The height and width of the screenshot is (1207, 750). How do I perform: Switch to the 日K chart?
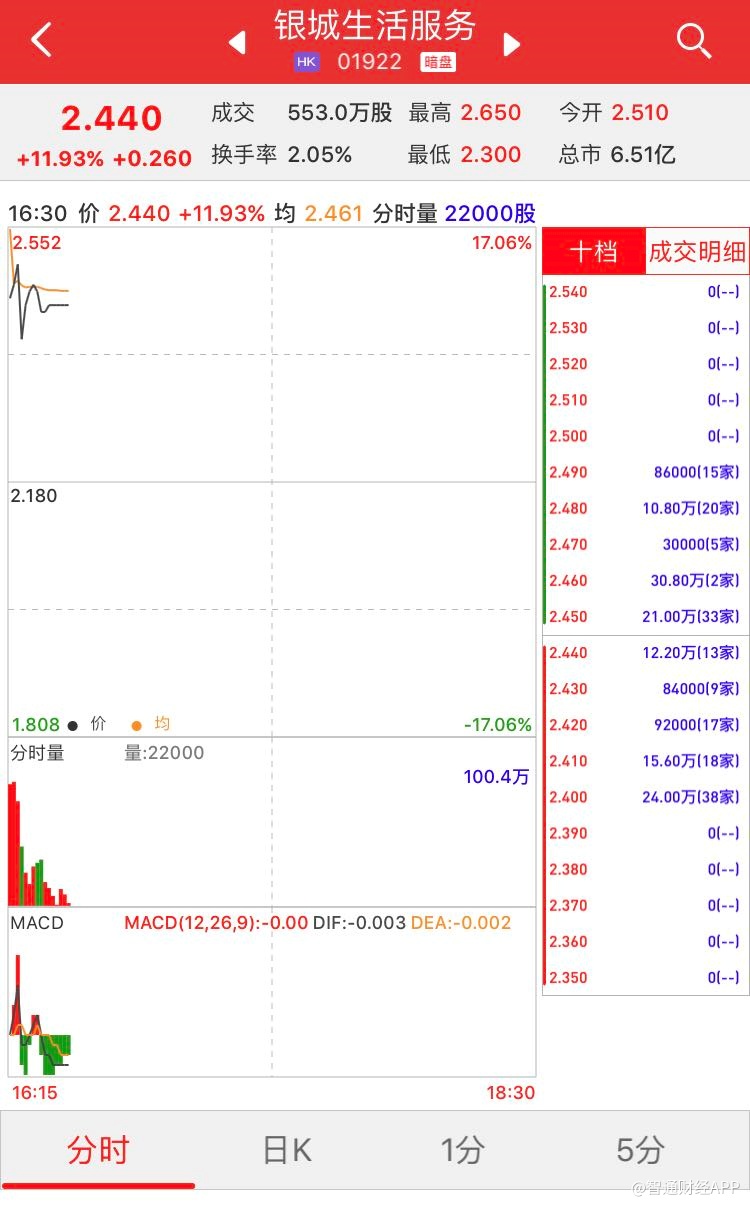[x=287, y=1150]
